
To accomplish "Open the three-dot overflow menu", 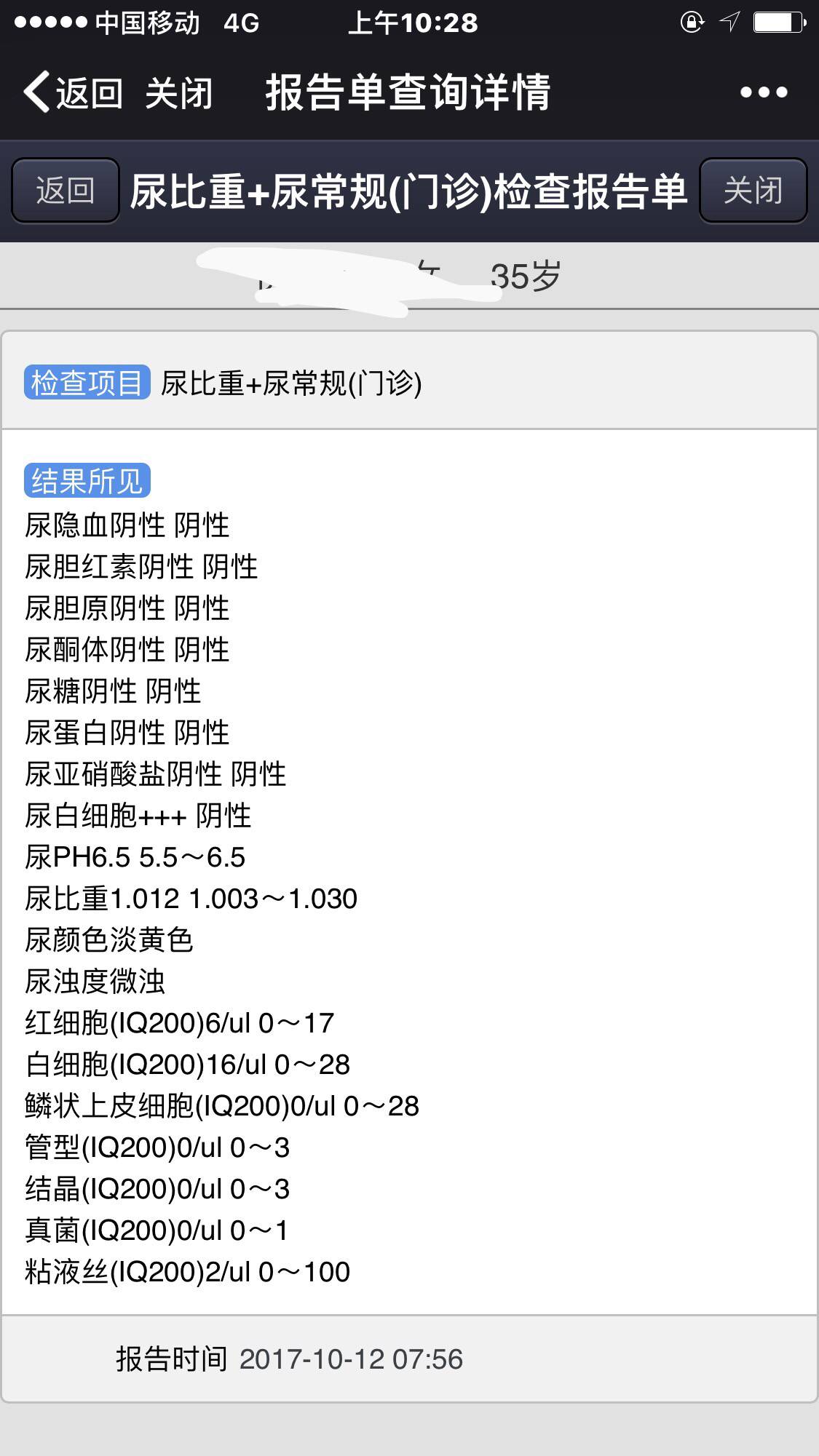I will [x=763, y=92].
